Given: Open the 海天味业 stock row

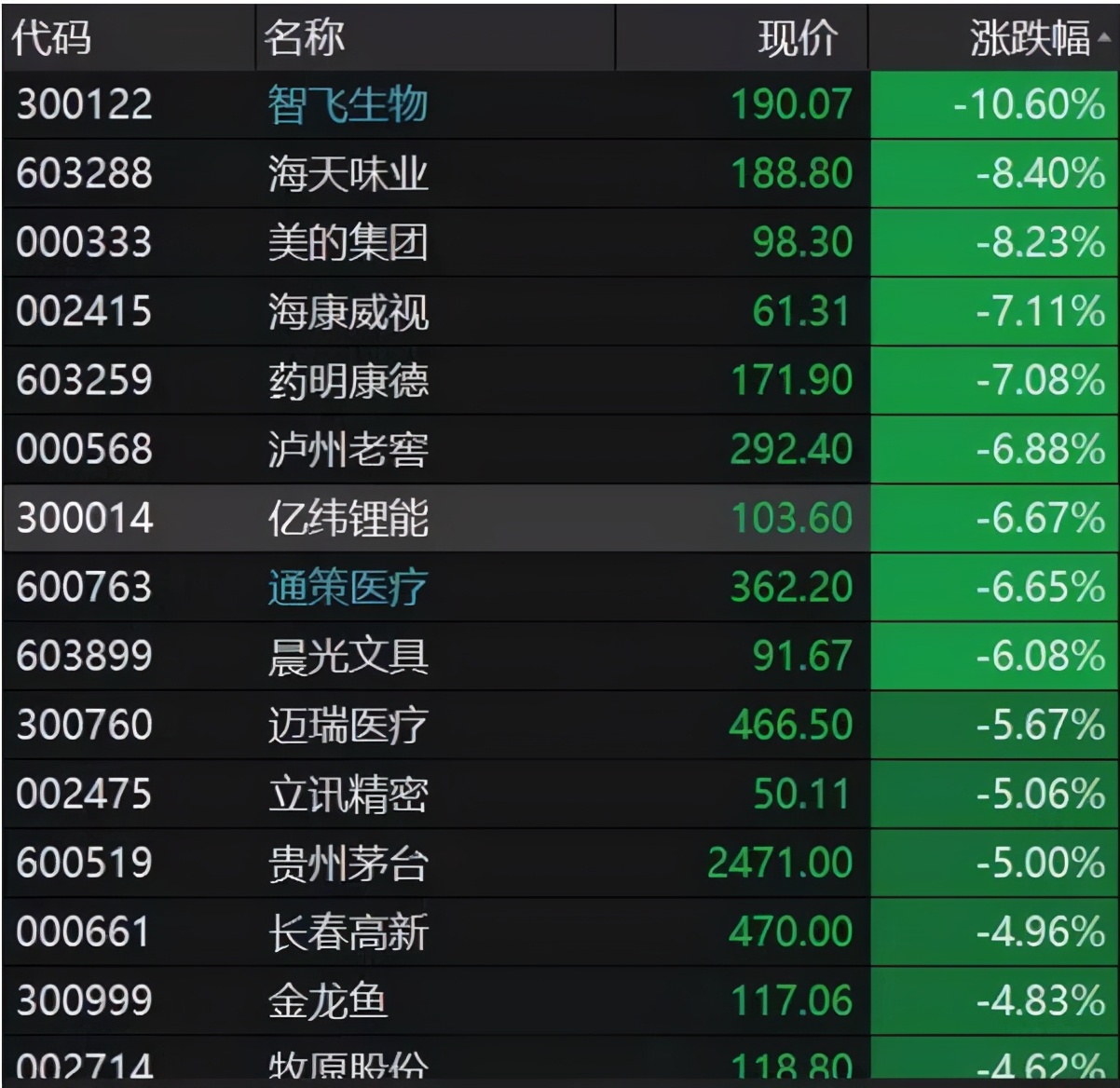Looking at the screenshot, I should (x=348, y=173).
